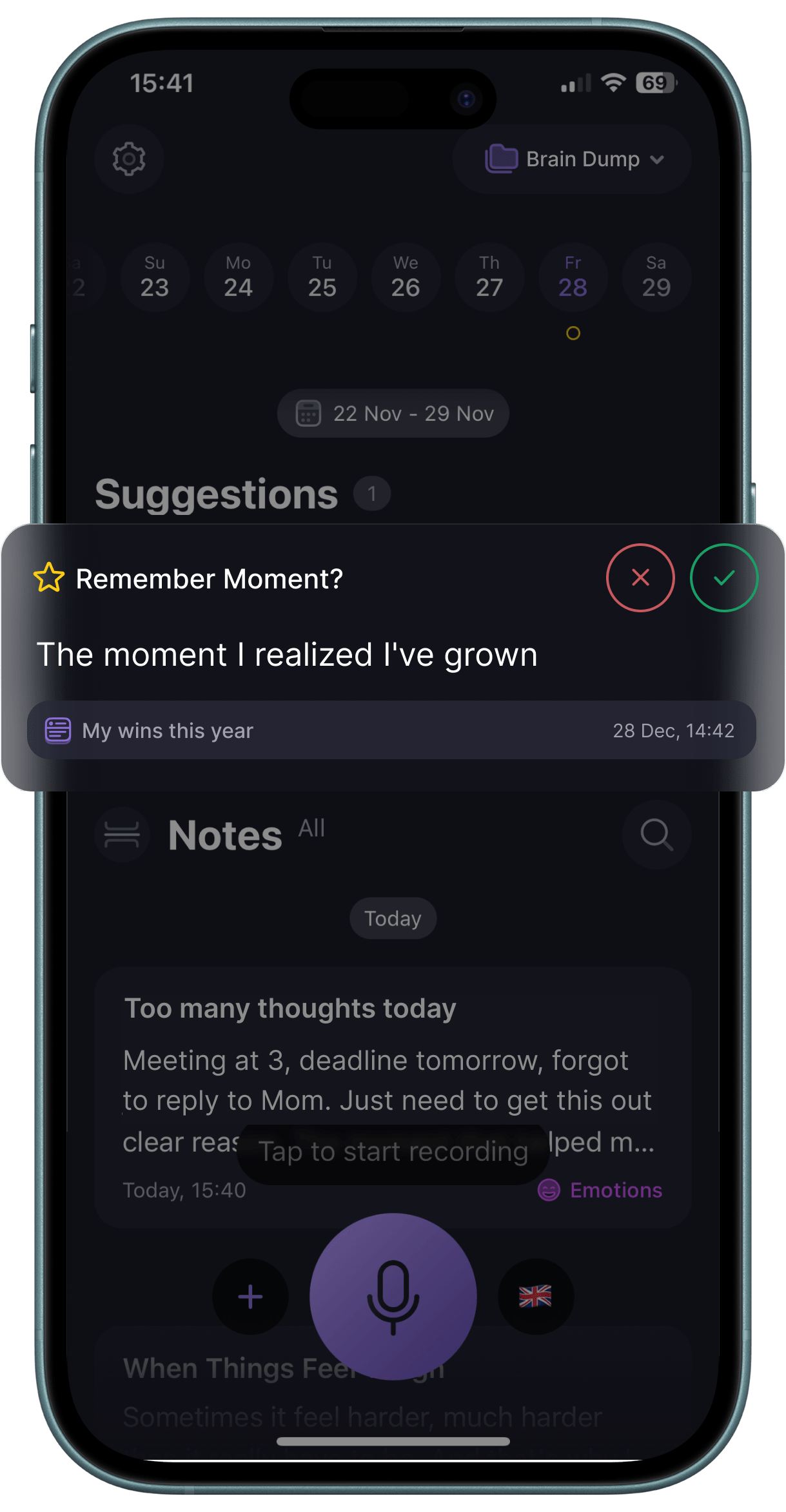Open the Brain Dump folder dropdown
Screen dimensions: 786x1512
click(x=570, y=159)
